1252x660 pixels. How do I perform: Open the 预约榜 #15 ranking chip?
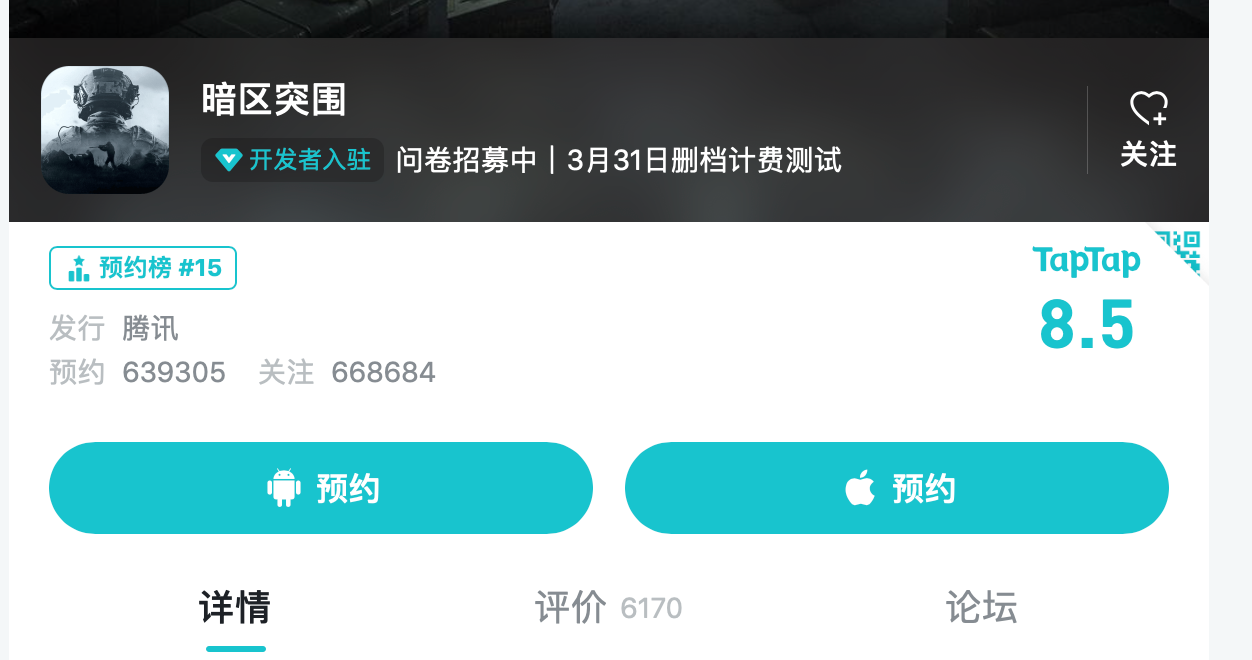pos(143,268)
